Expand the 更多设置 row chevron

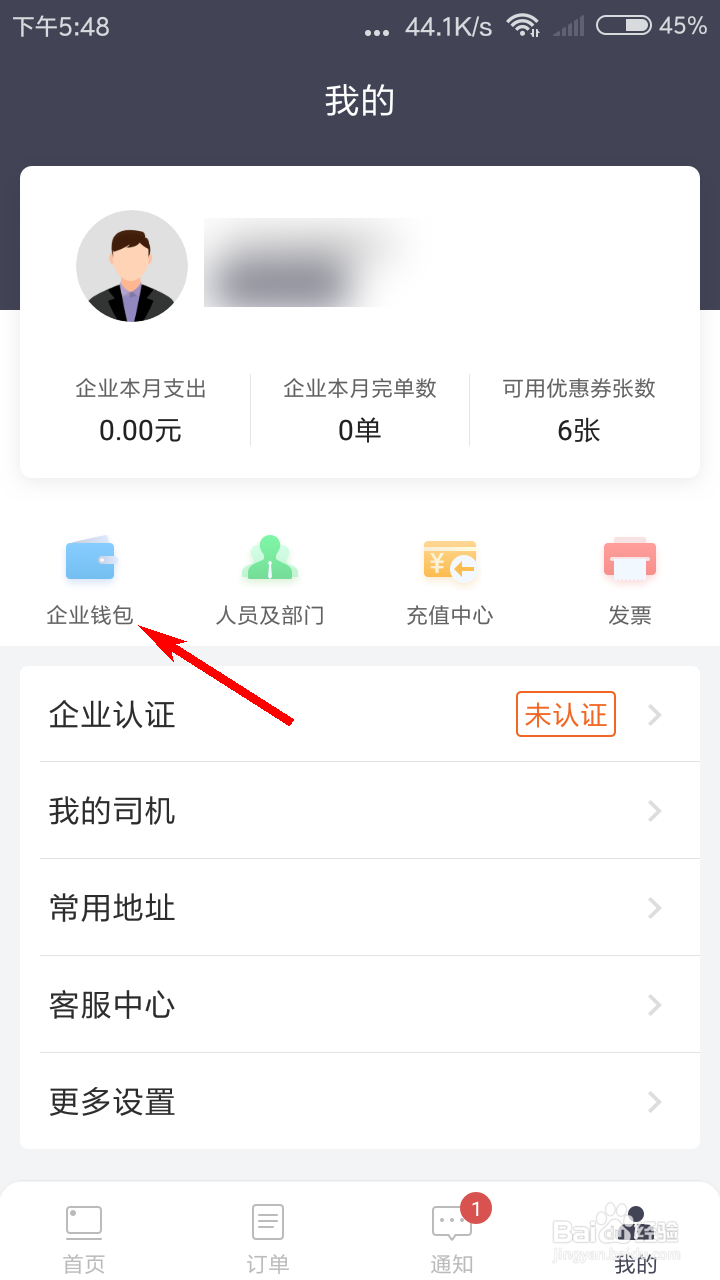coord(655,1102)
